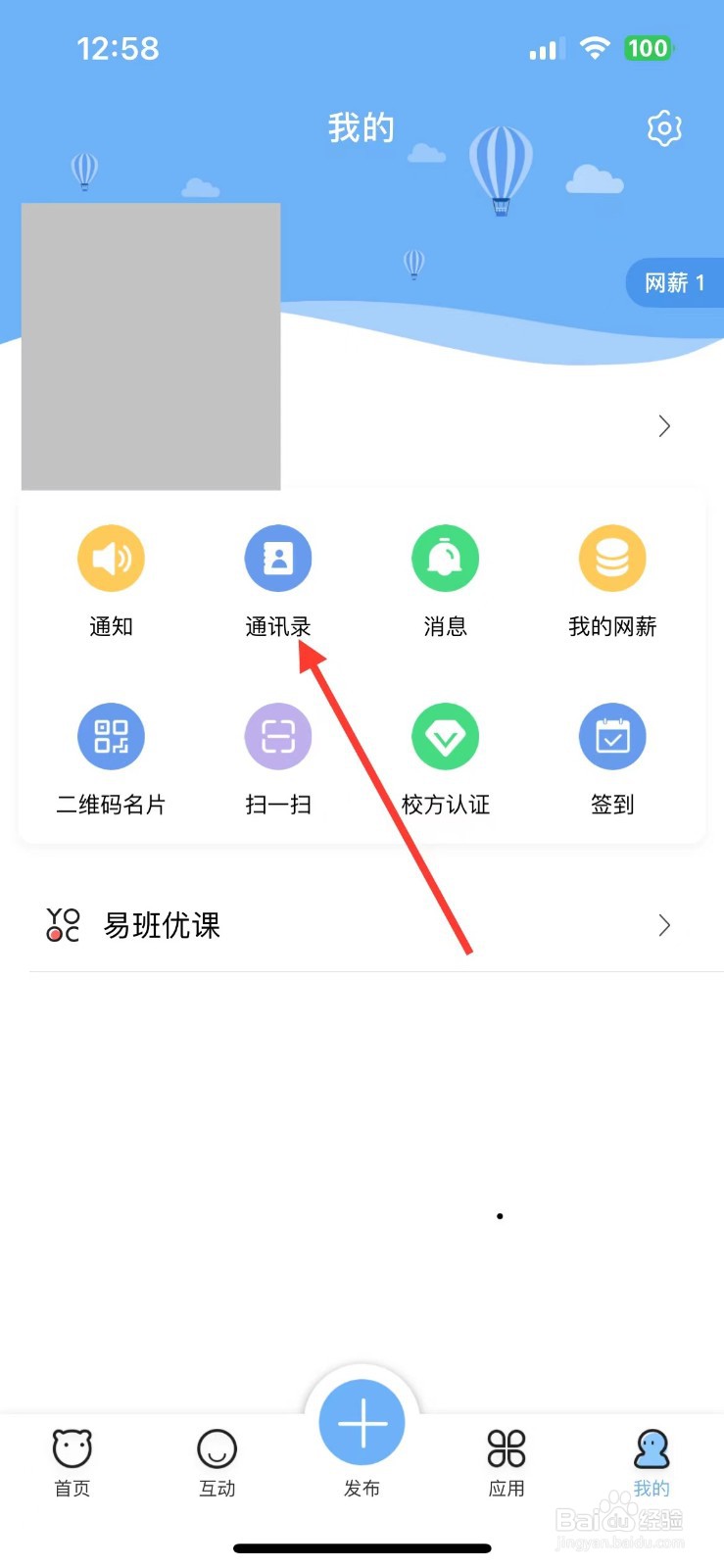Open the 二维码名片 QR code card icon
Screen dimensions: 724x1568
[x=111, y=736]
